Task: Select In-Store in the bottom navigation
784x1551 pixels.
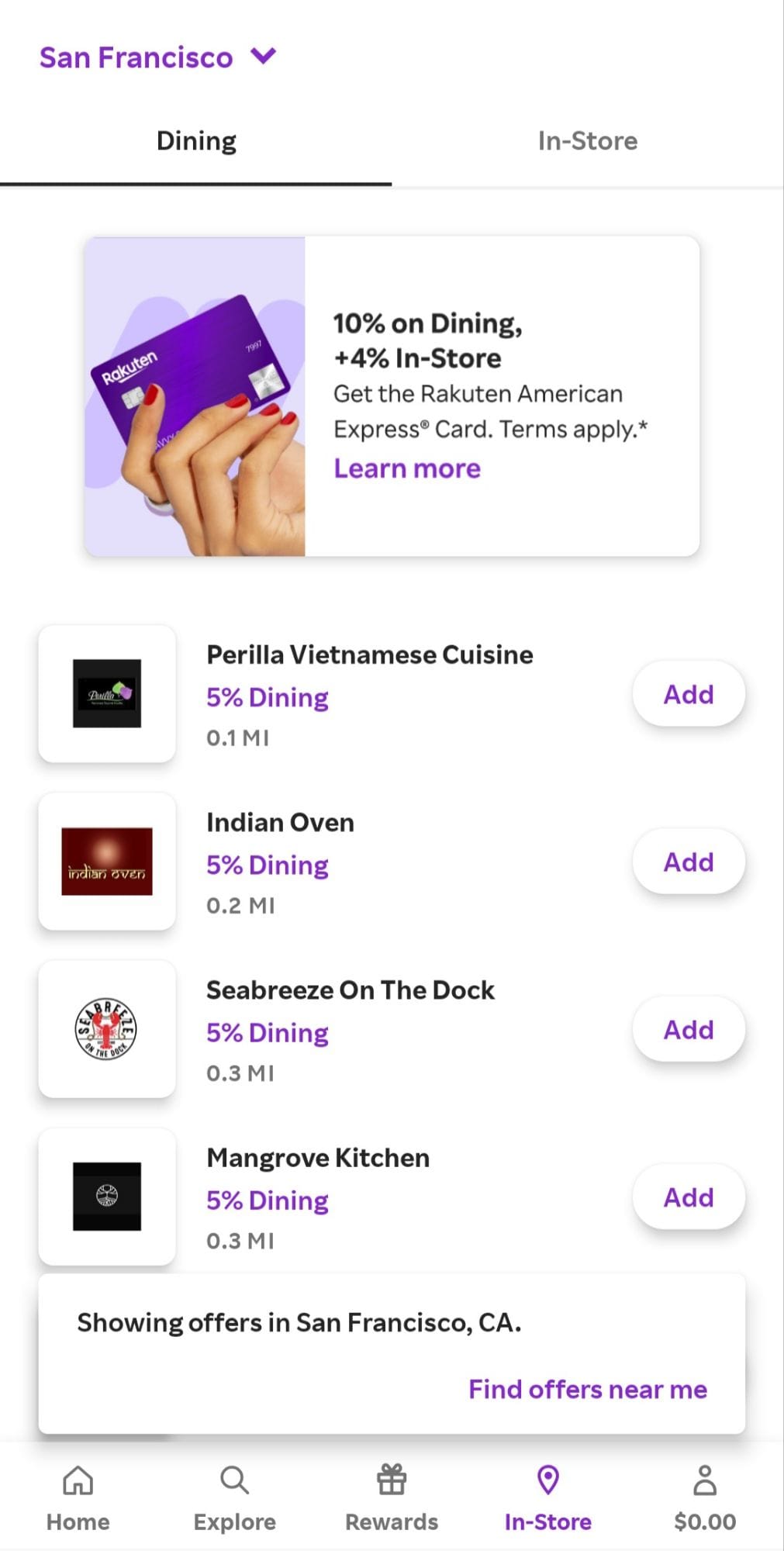Action: click(547, 1497)
